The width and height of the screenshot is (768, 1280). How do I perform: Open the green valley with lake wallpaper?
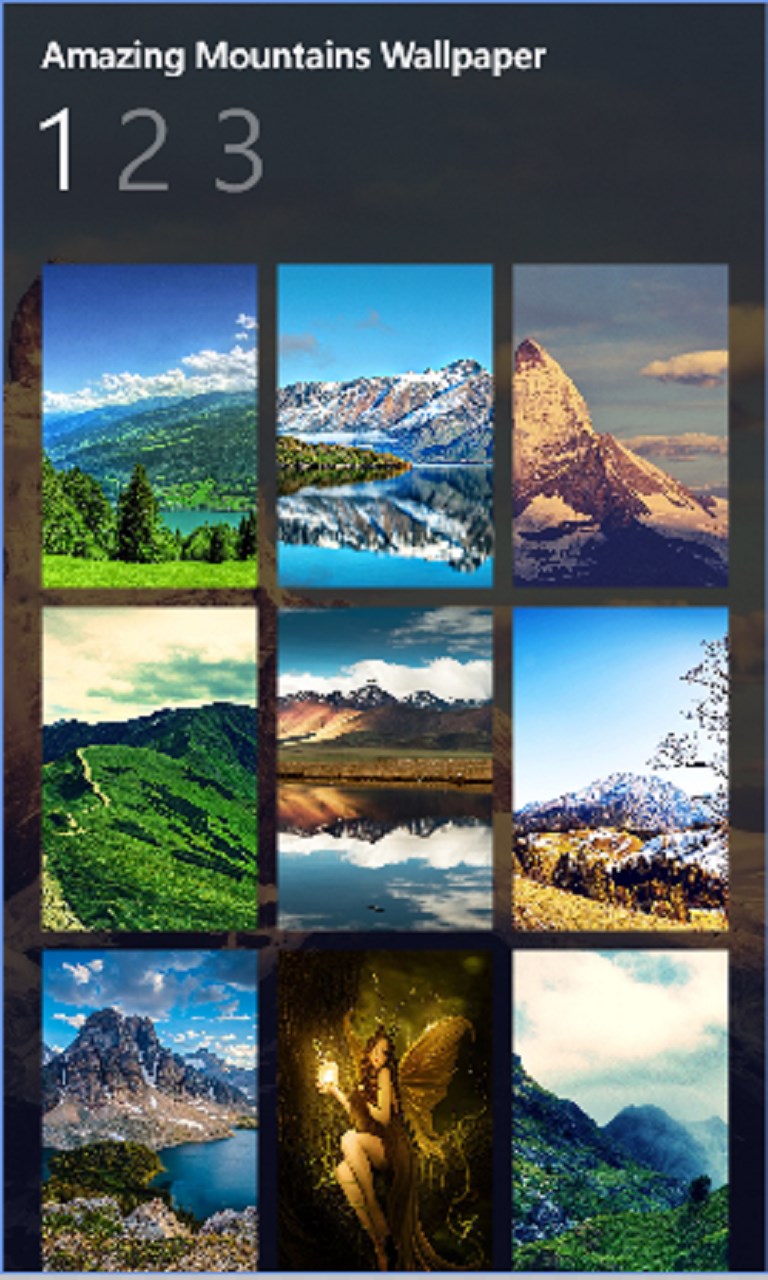(150, 425)
